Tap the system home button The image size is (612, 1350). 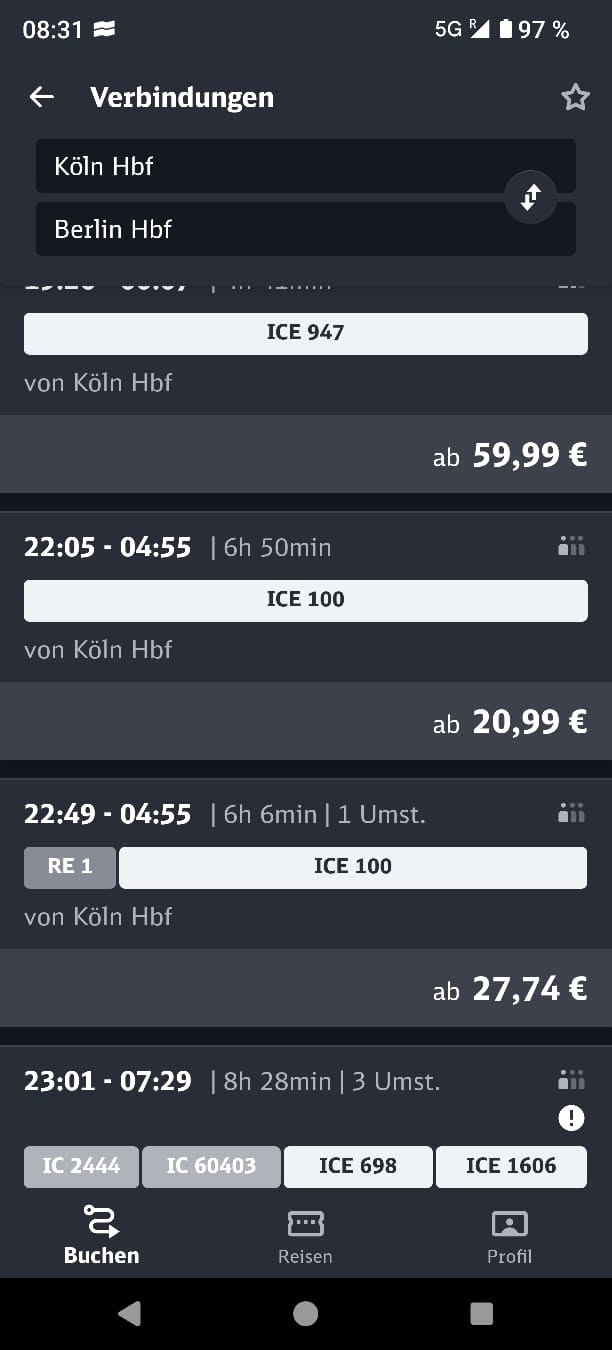[x=306, y=1313]
